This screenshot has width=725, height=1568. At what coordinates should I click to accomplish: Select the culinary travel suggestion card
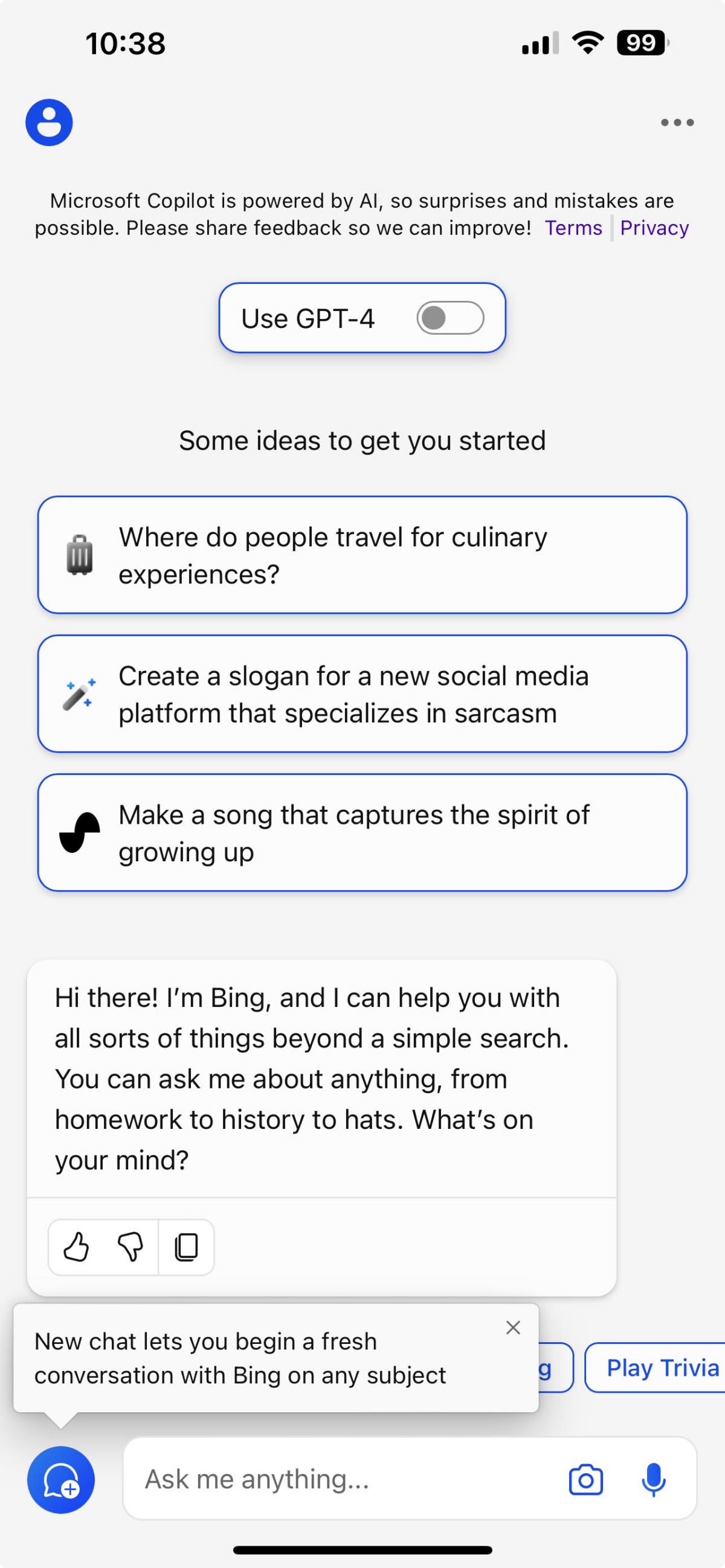362,555
